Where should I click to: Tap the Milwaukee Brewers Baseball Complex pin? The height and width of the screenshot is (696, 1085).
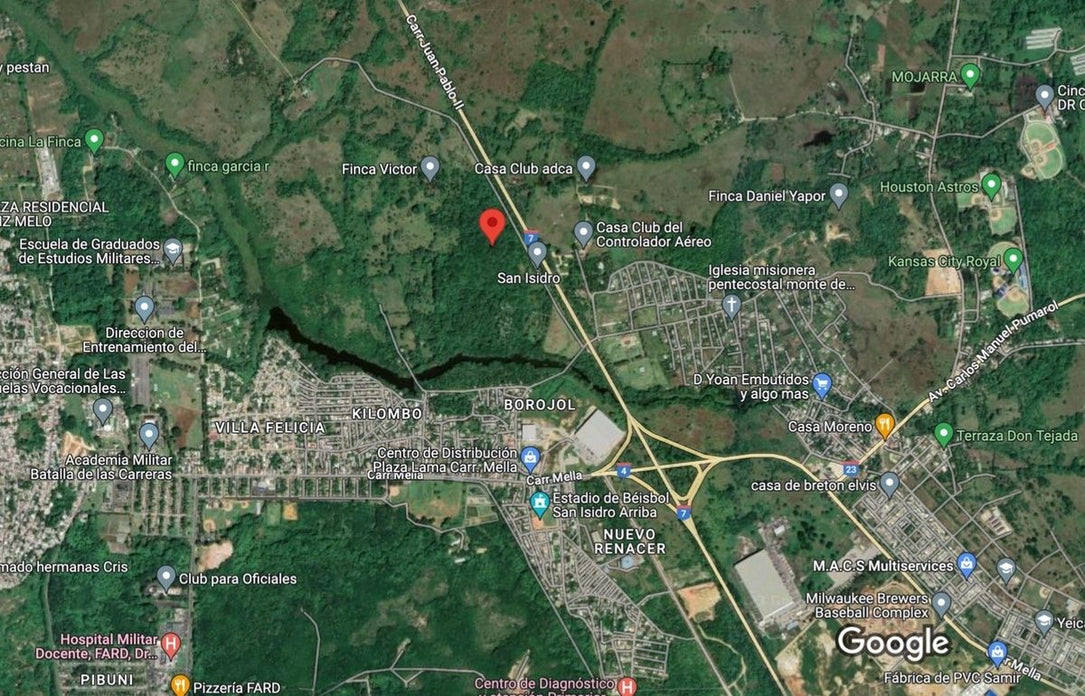[x=941, y=603]
